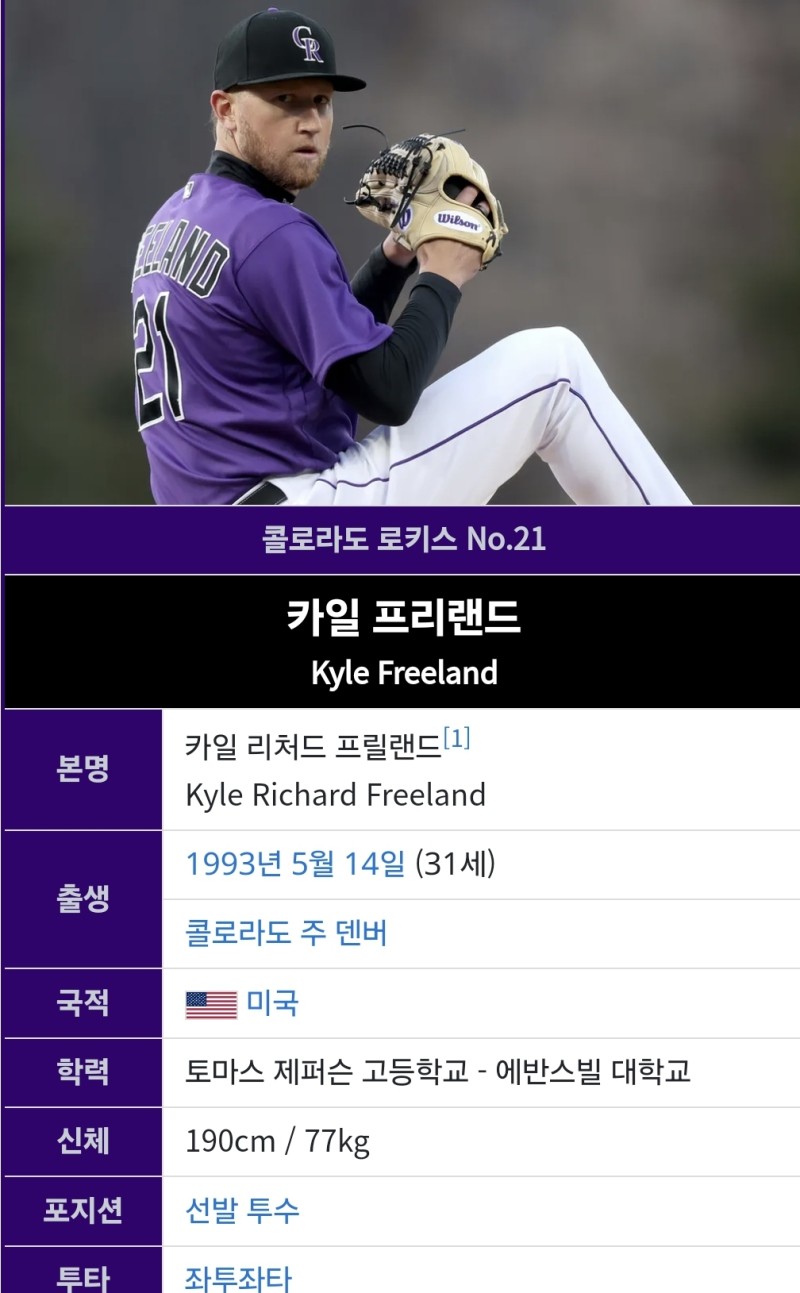Open the 콜로라도 주 덴버 birthplace link
Viewport: 800px width, 1293px height.
[x=286, y=933]
